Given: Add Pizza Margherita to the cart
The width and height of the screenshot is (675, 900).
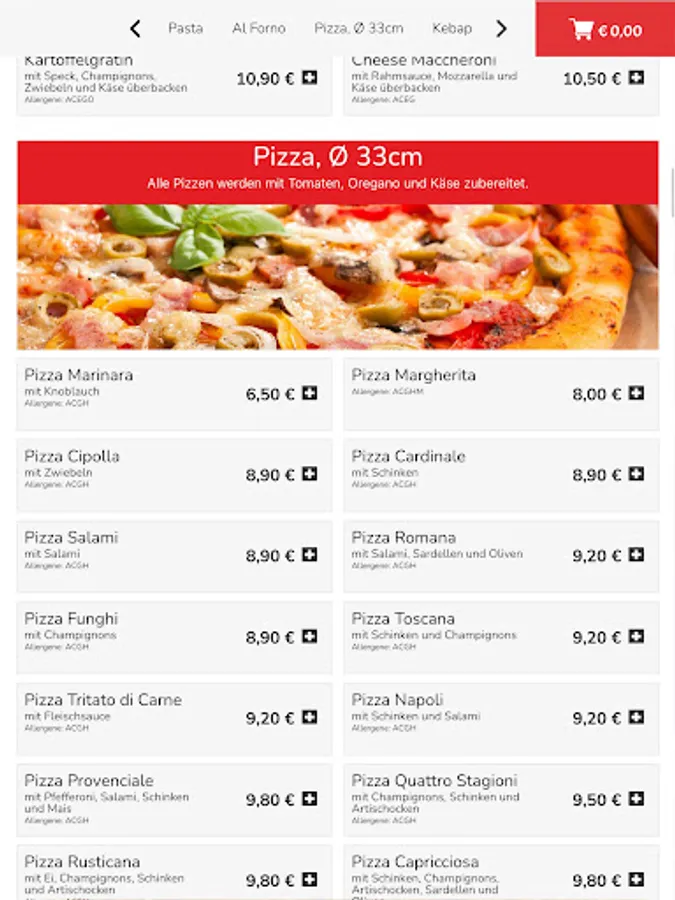Looking at the screenshot, I should (x=636, y=394).
